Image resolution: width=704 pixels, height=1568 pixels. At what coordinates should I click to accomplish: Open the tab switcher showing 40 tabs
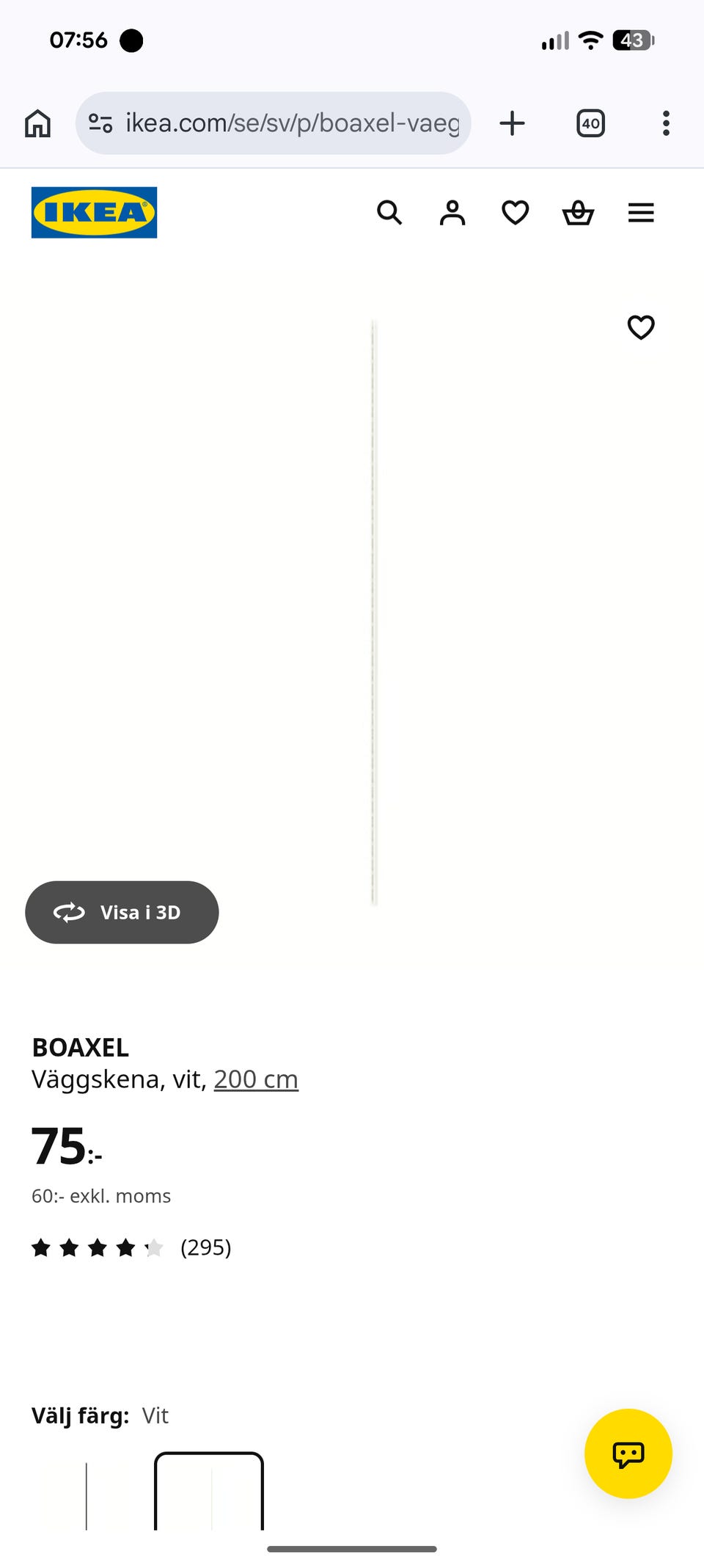pos(591,123)
